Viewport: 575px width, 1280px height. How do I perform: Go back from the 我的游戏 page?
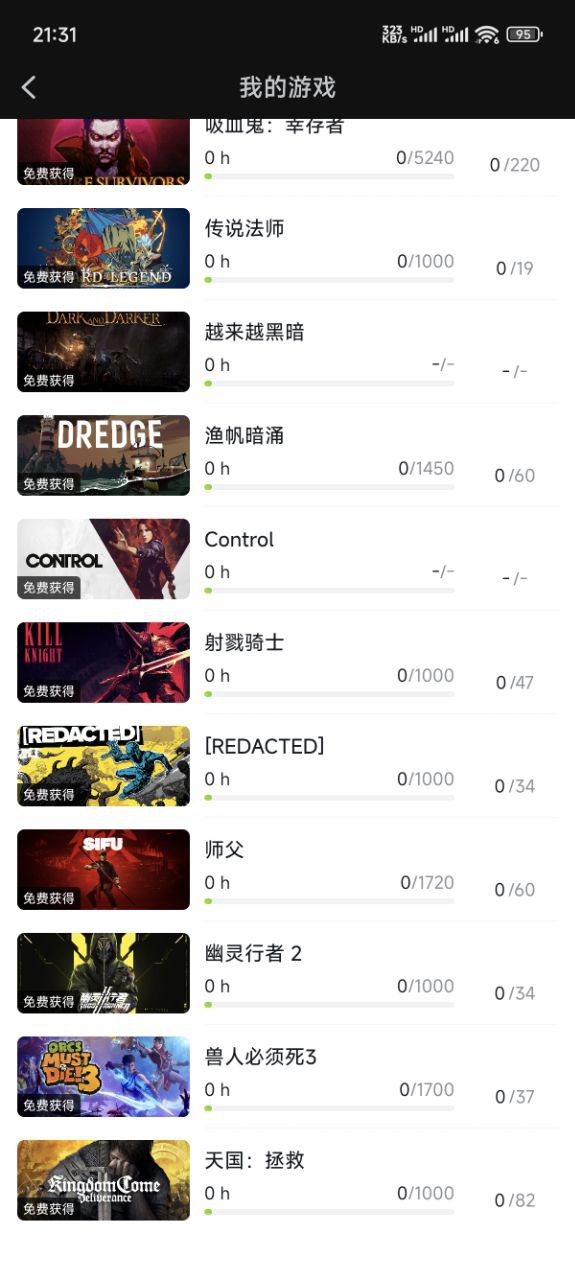click(x=29, y=87)
